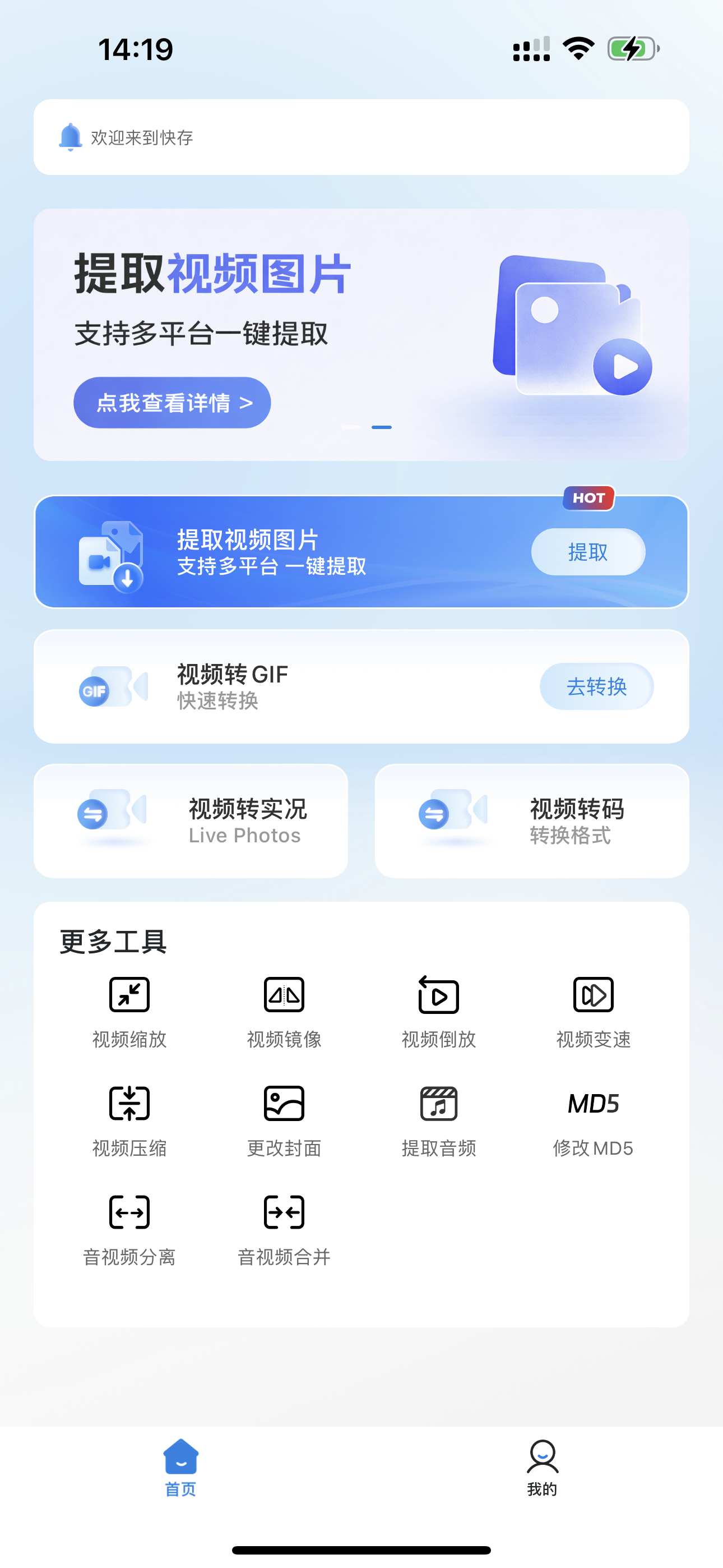
Task: Switch to the 首页 tab
Action: tap(180, 1467)
